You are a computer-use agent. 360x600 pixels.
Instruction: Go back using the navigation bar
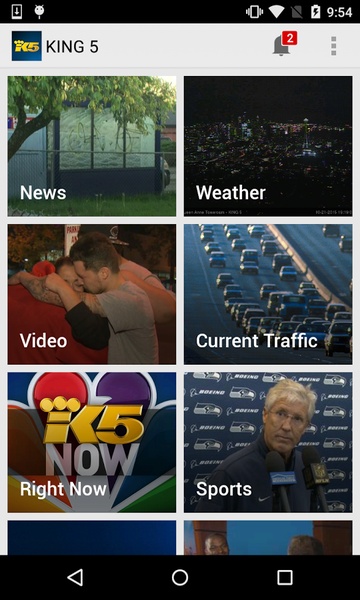(75, 577)
